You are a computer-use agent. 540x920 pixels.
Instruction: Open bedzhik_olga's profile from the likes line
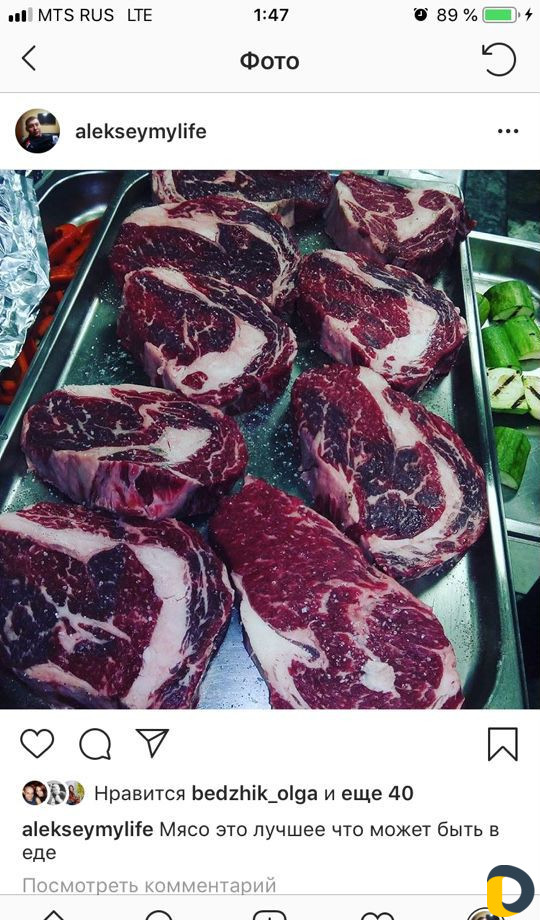tap(255, 794)
